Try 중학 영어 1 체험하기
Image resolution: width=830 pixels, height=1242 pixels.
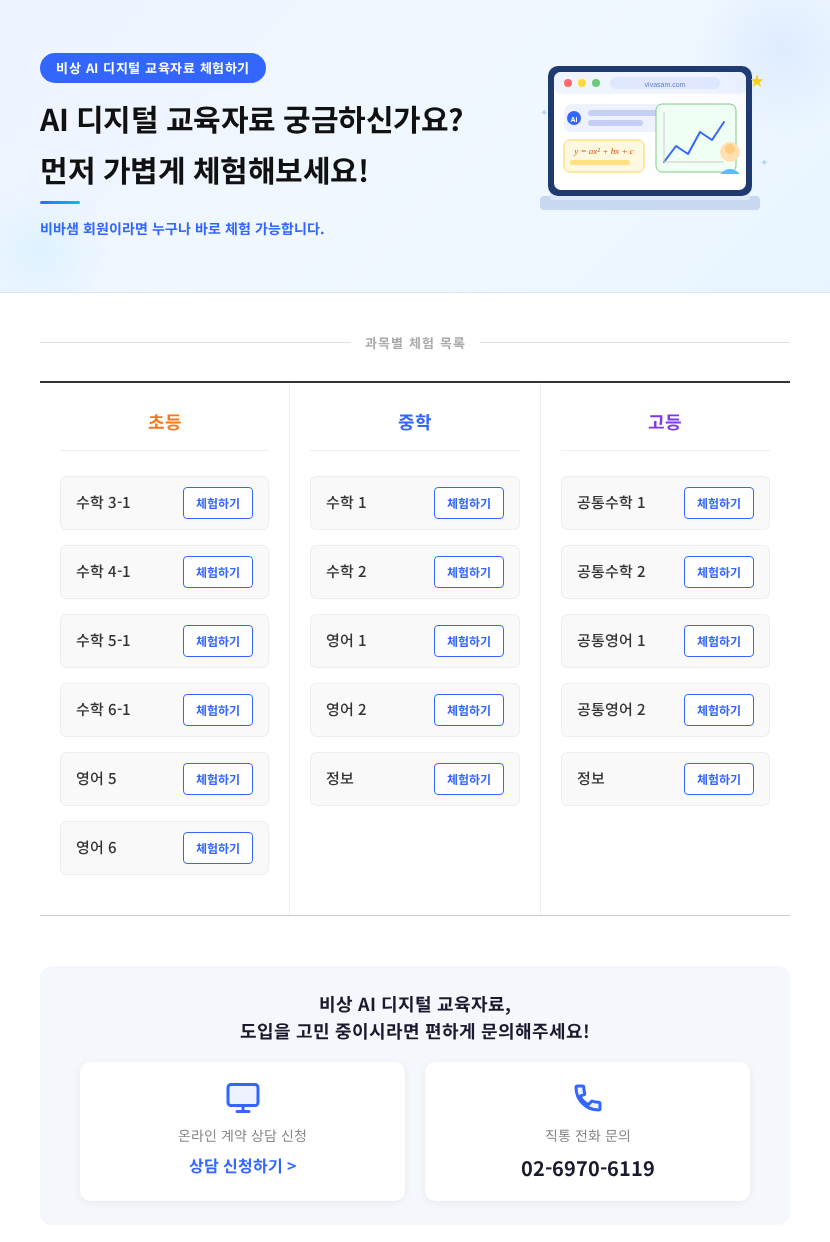(469, 641)
